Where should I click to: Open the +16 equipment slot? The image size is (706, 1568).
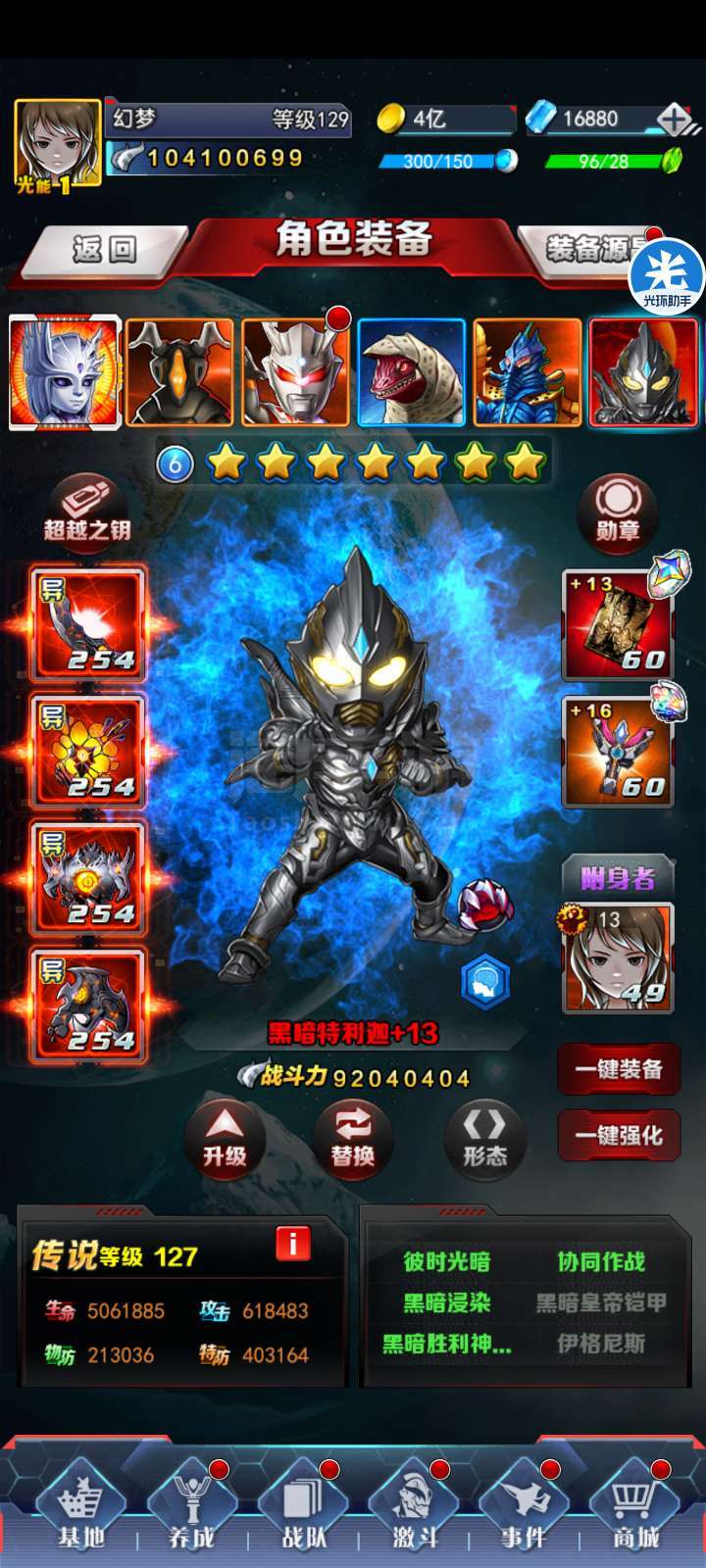618,752
